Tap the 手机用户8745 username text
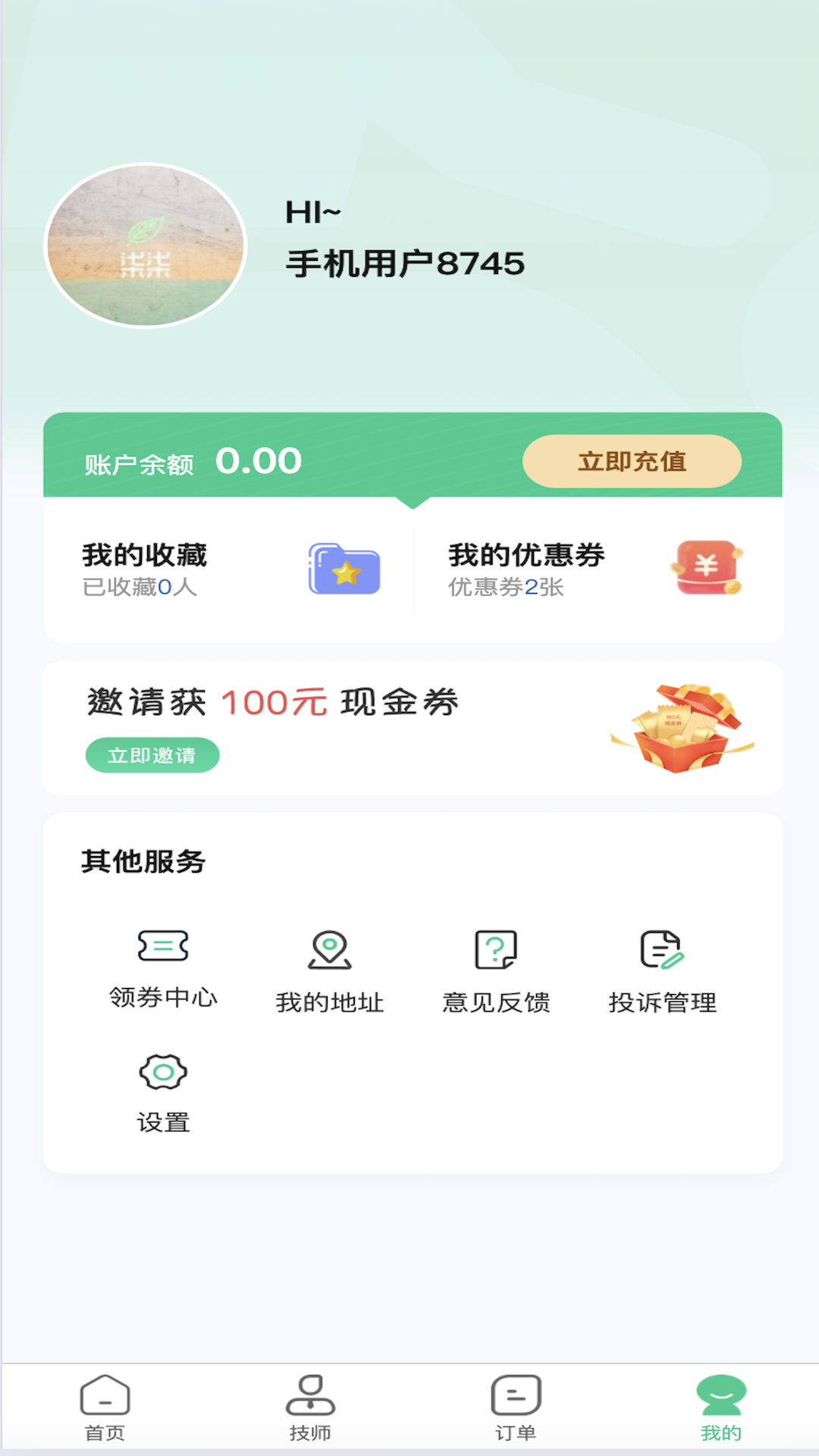 pyautogui.click(x=405, y=264)
